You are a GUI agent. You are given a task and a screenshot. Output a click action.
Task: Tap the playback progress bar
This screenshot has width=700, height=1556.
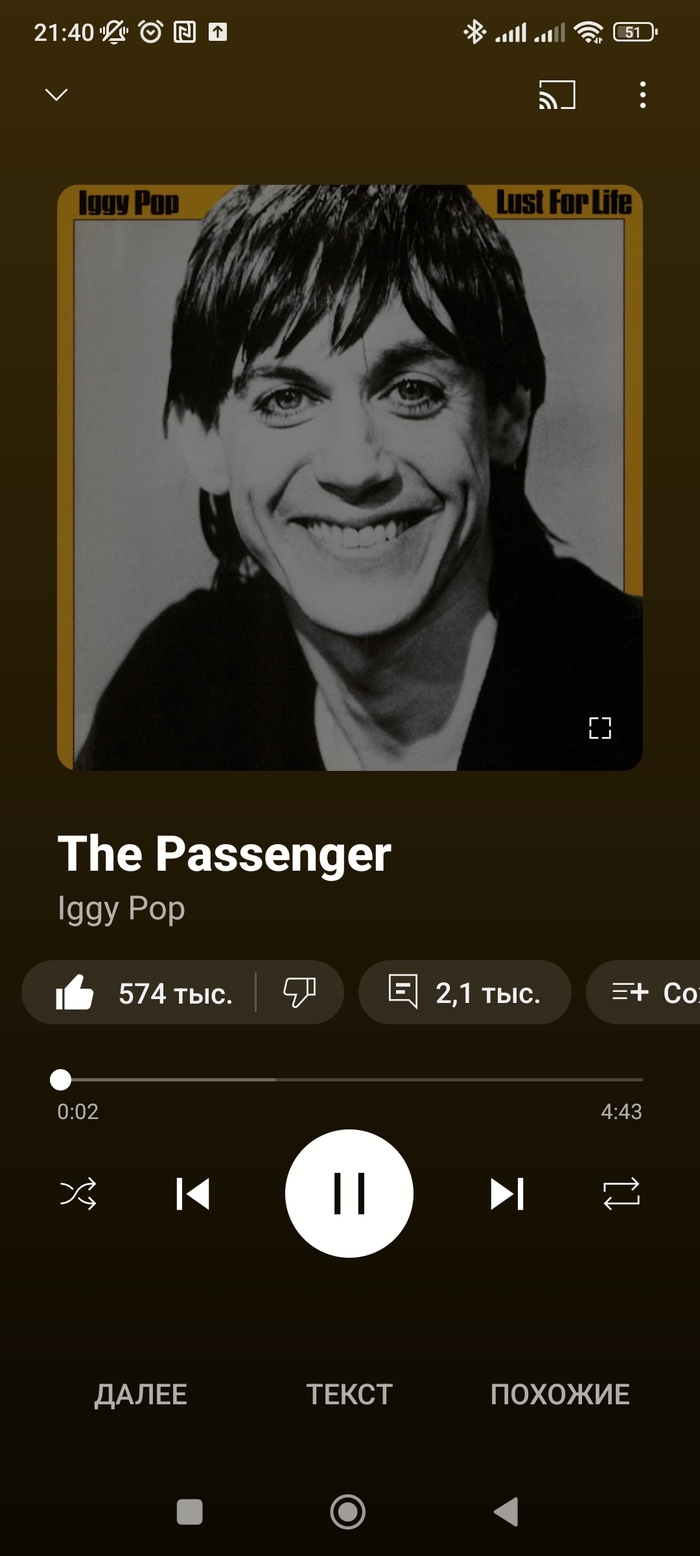[350, 1080]
